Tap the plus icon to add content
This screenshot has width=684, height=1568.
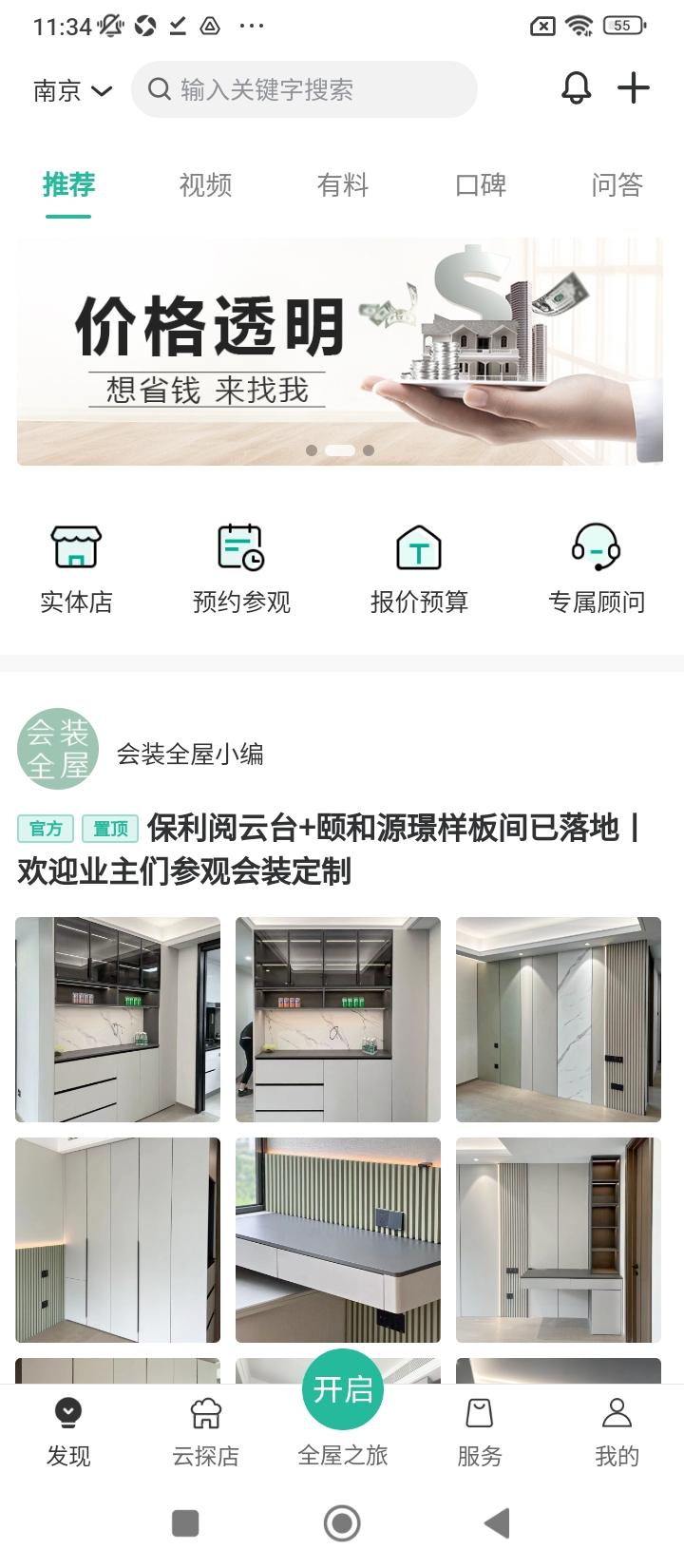coord(634,88)
